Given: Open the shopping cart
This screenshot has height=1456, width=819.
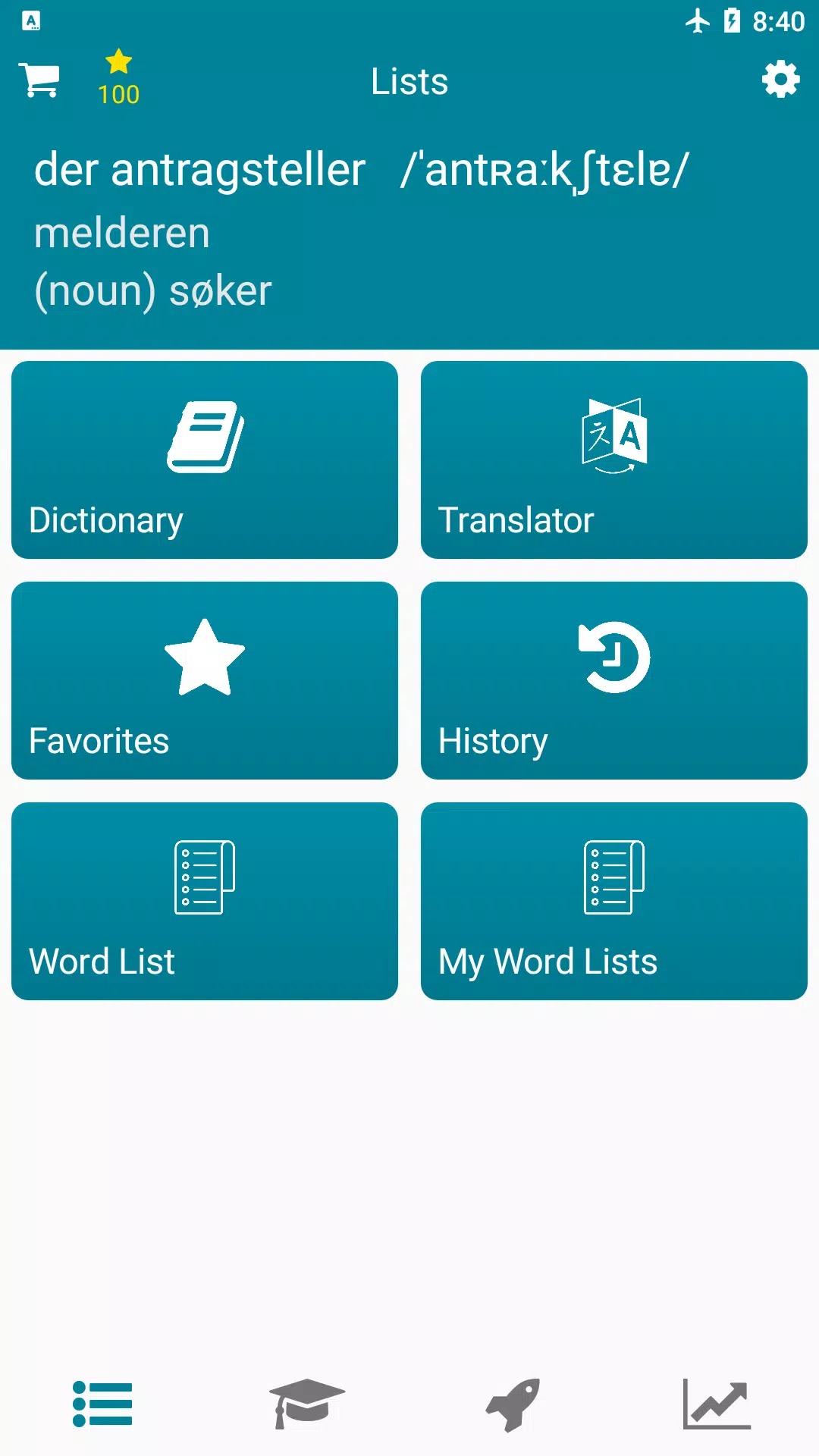Looking at the screenshot, I should (x=39, y=80).
